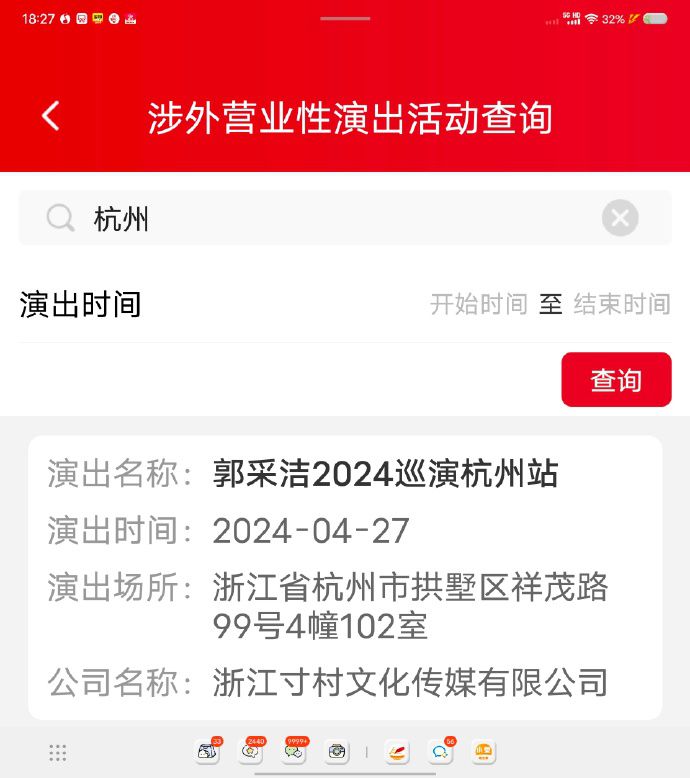Open the WeChat app in the dock
The width and height of the screenshot is (690, 778).
click(x=294, y=752)
